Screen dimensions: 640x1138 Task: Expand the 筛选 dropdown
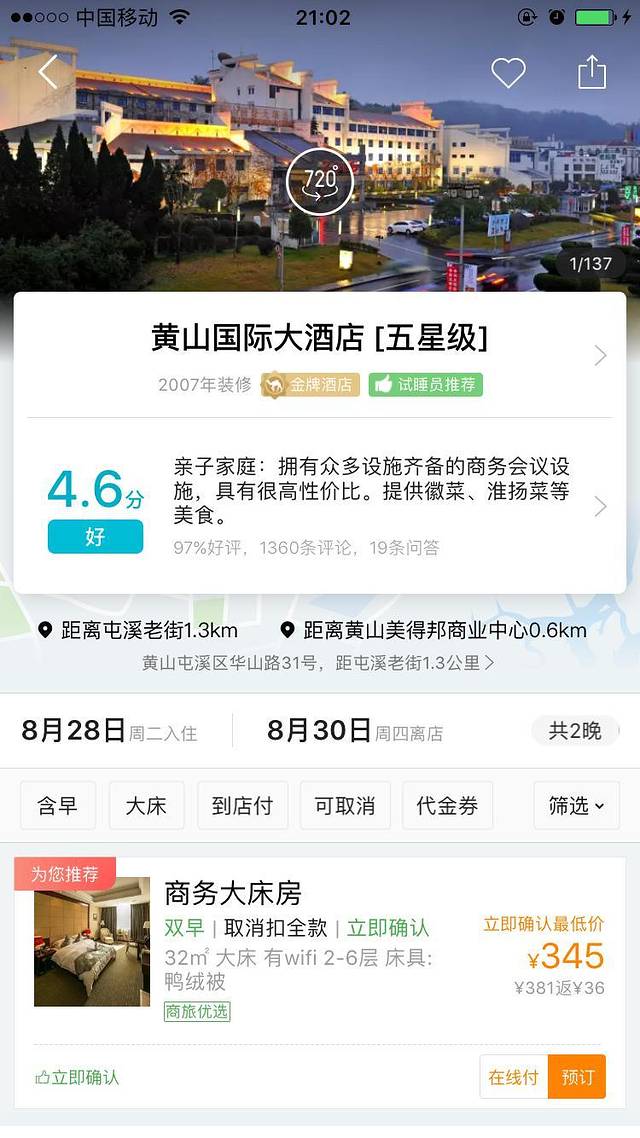tap(577, 806)
